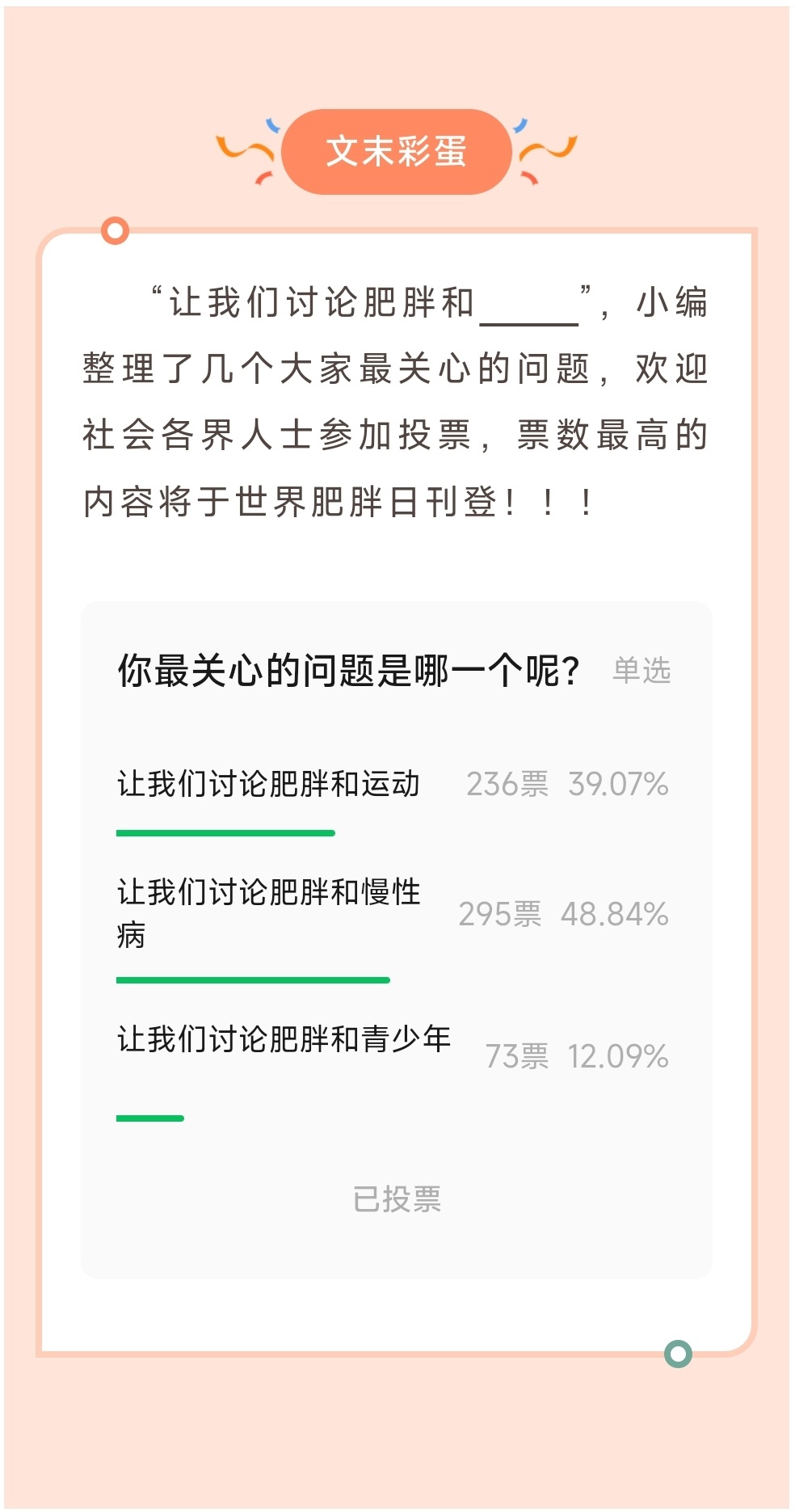795x1512 pixels.
Task: Choose the option 让我们讨论肥胖和慢性病
Action: coord(269,913)
